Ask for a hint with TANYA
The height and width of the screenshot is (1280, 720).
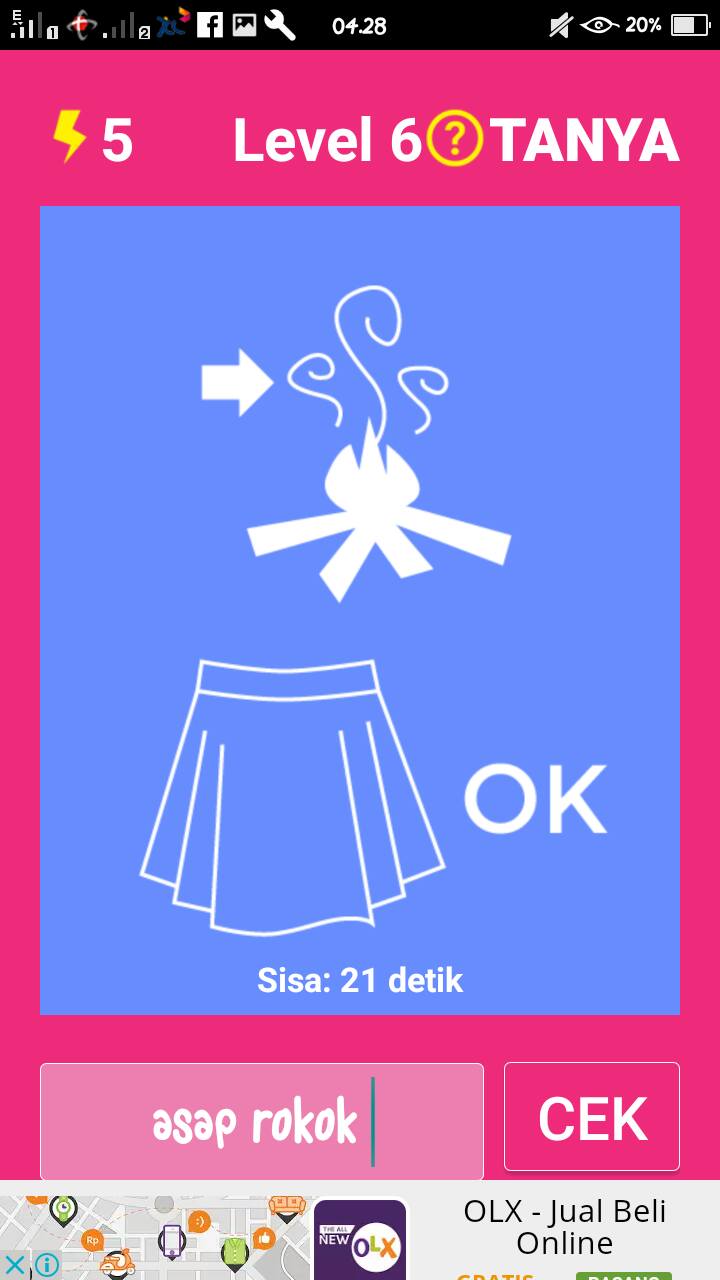(554, 141)
